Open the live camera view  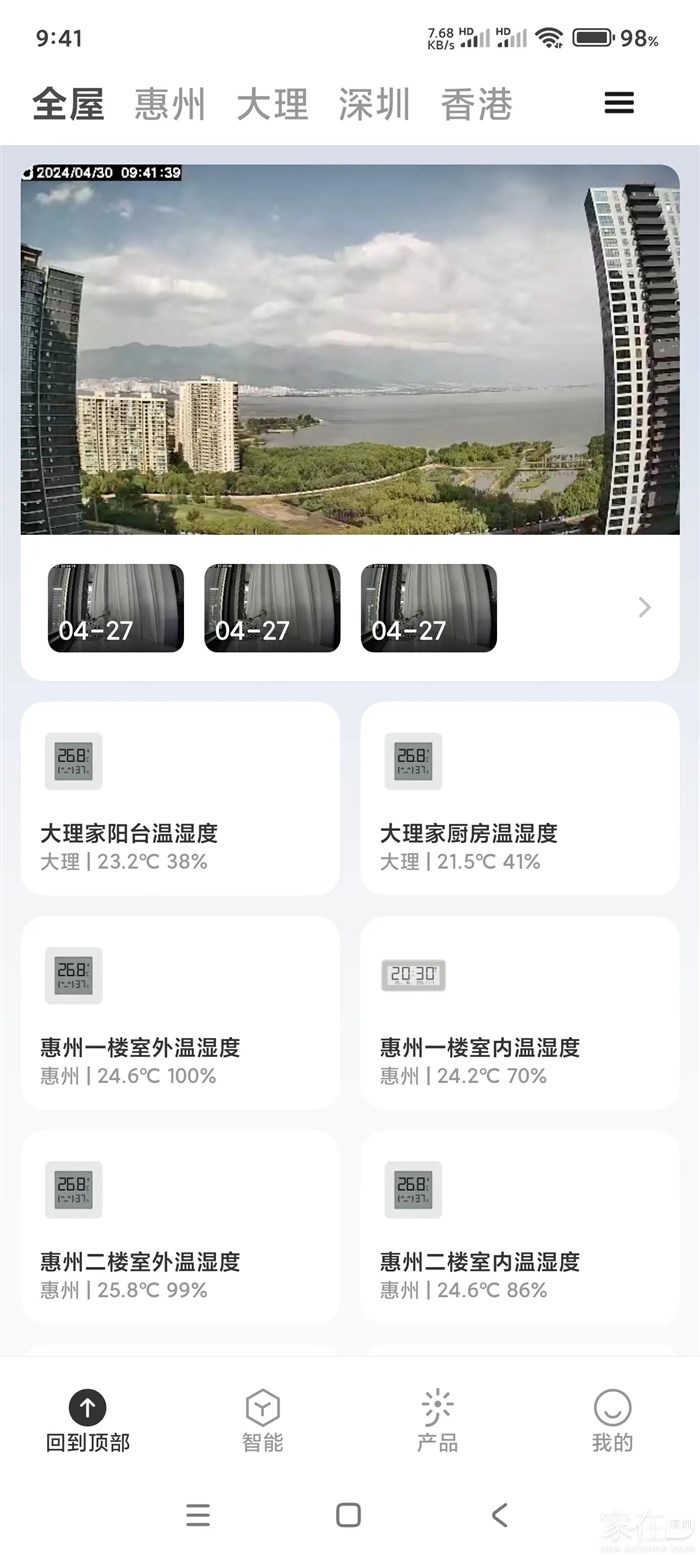tap(350, 350)
